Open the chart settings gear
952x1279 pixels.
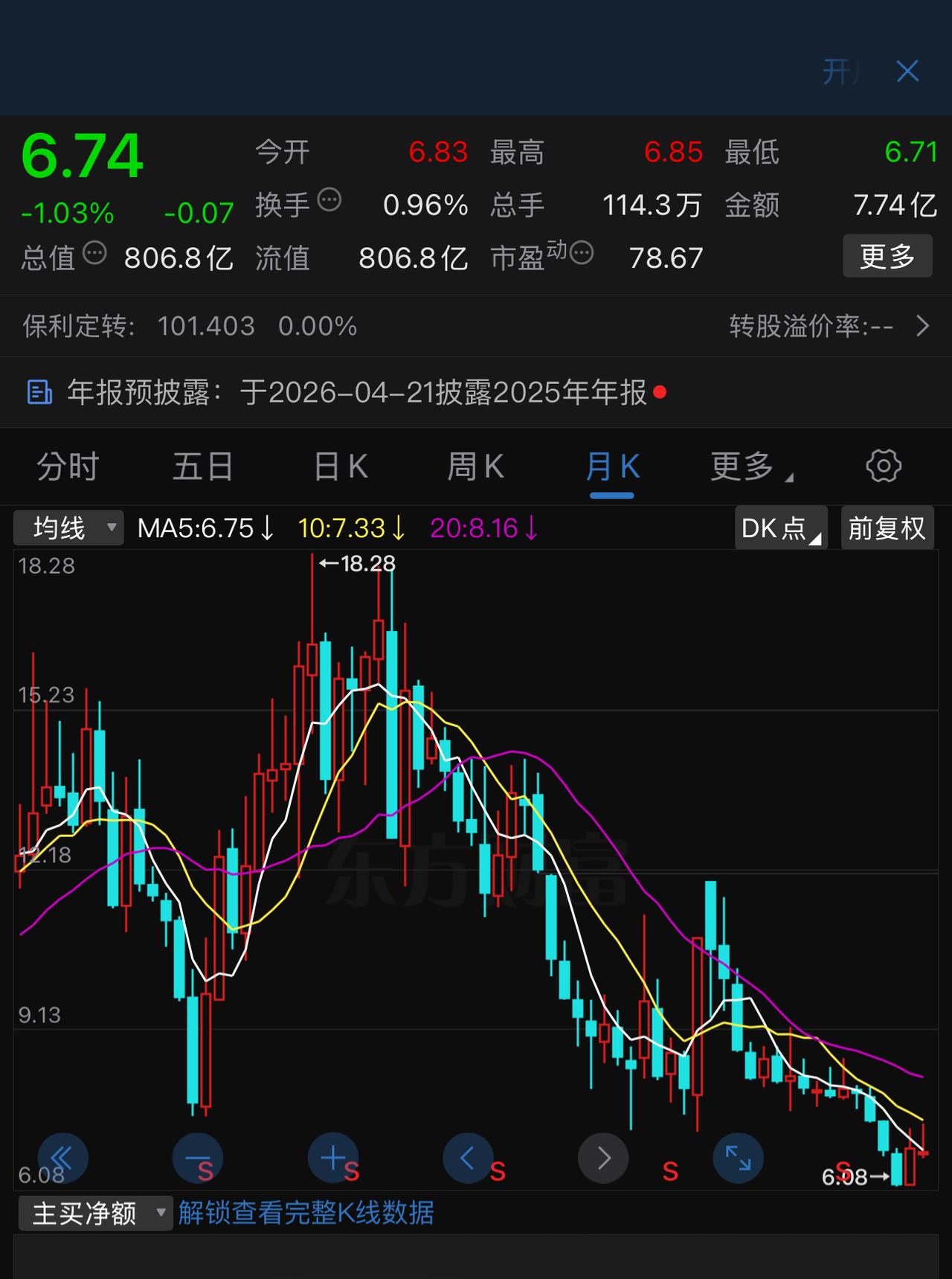(x=884, y=465)
